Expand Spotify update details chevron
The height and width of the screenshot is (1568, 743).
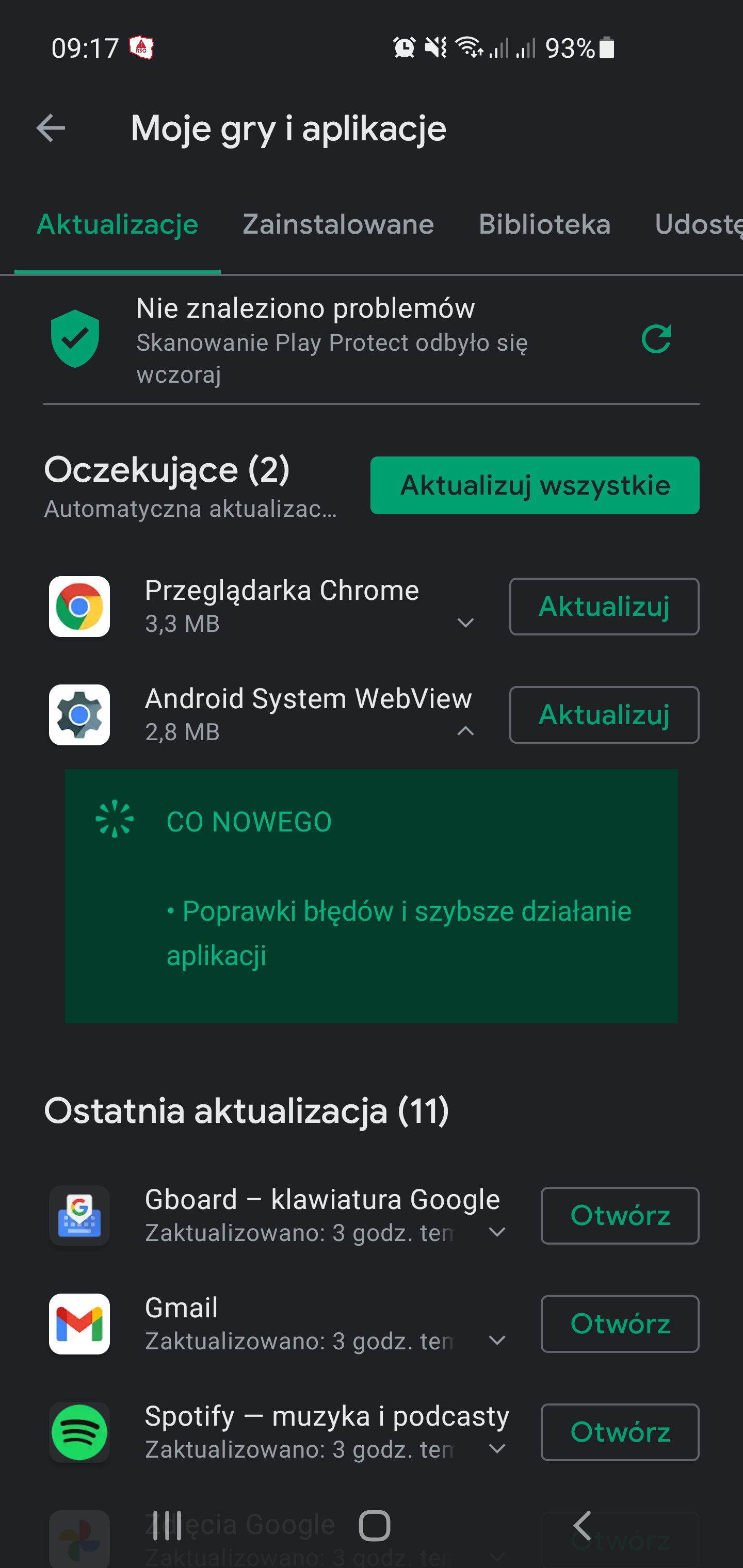click(497, 1449)
